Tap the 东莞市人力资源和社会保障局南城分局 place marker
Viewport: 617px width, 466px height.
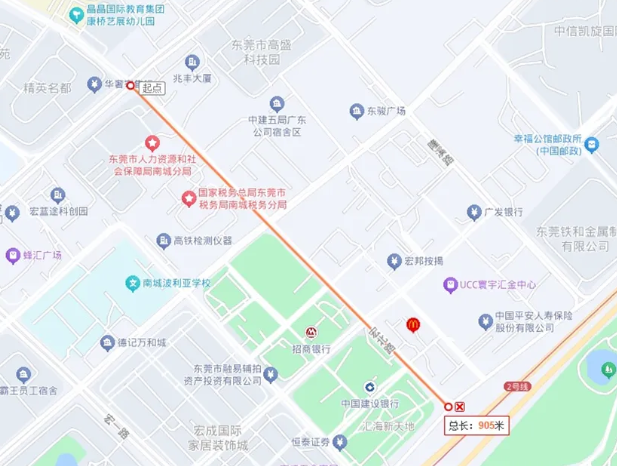pyautogui.click(x=153, y=143)
